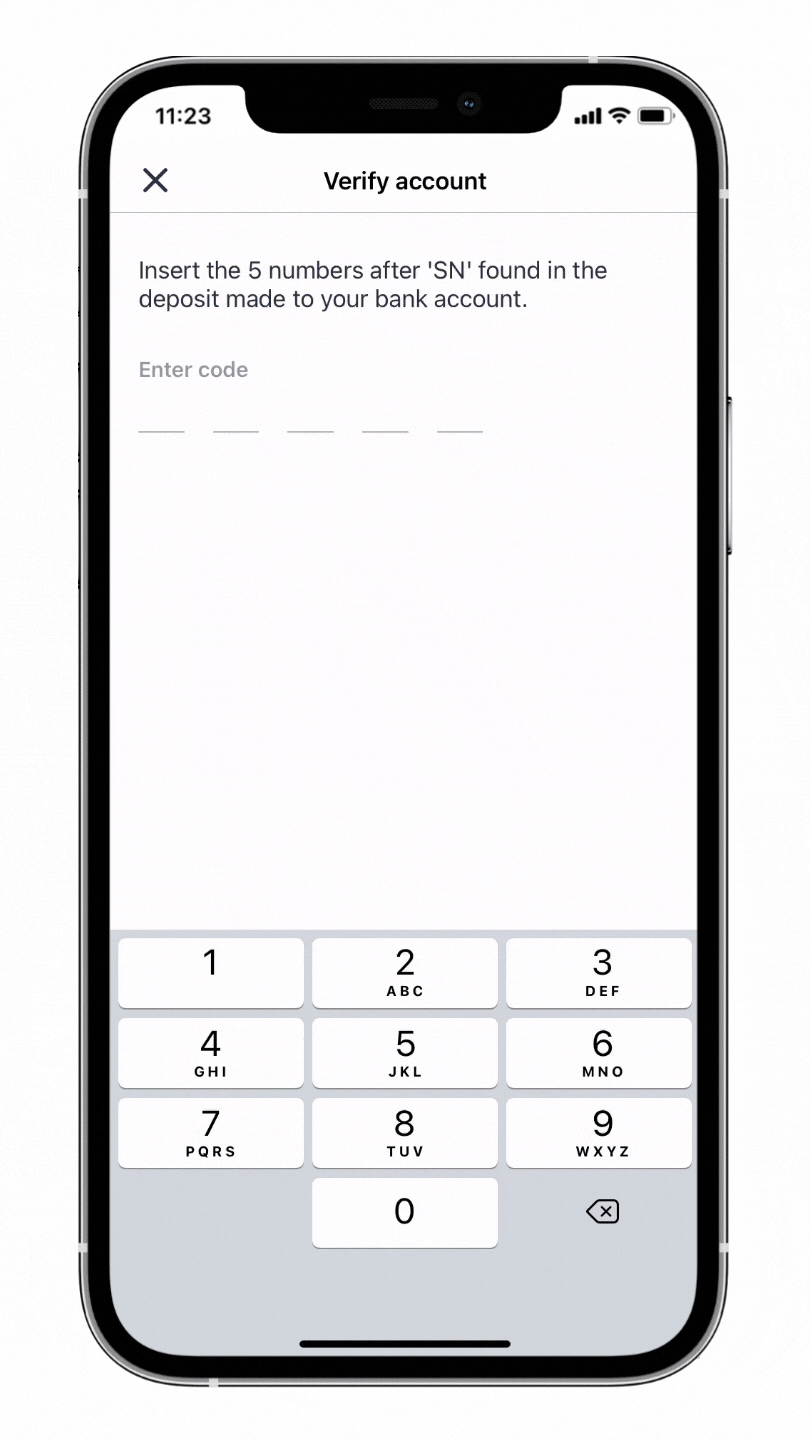Tap the 0 key

tap(405, 1212)
